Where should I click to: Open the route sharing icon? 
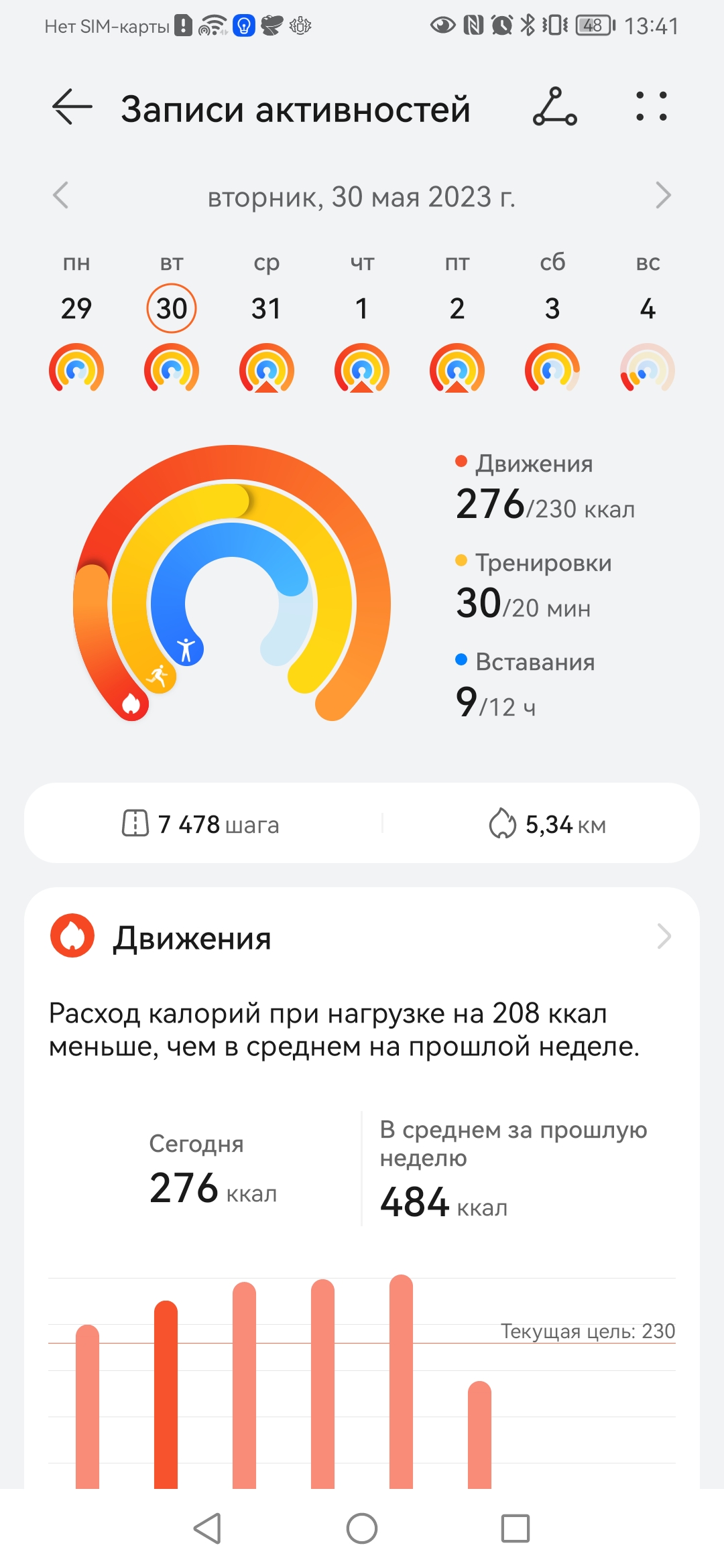pos(554,107)
